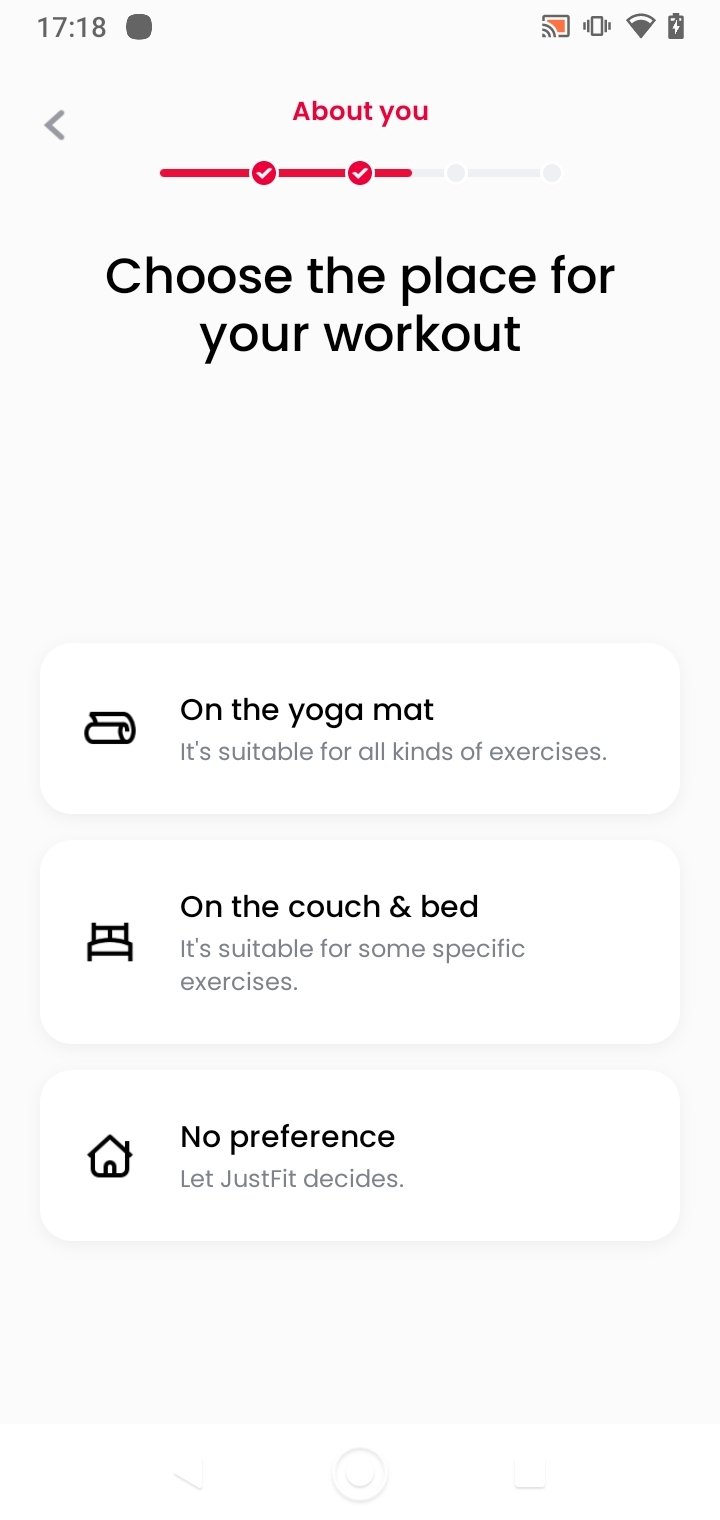This screenshot has height=1520, width=720.
Task: Tap the system home button
Action: pos(360,1473)
